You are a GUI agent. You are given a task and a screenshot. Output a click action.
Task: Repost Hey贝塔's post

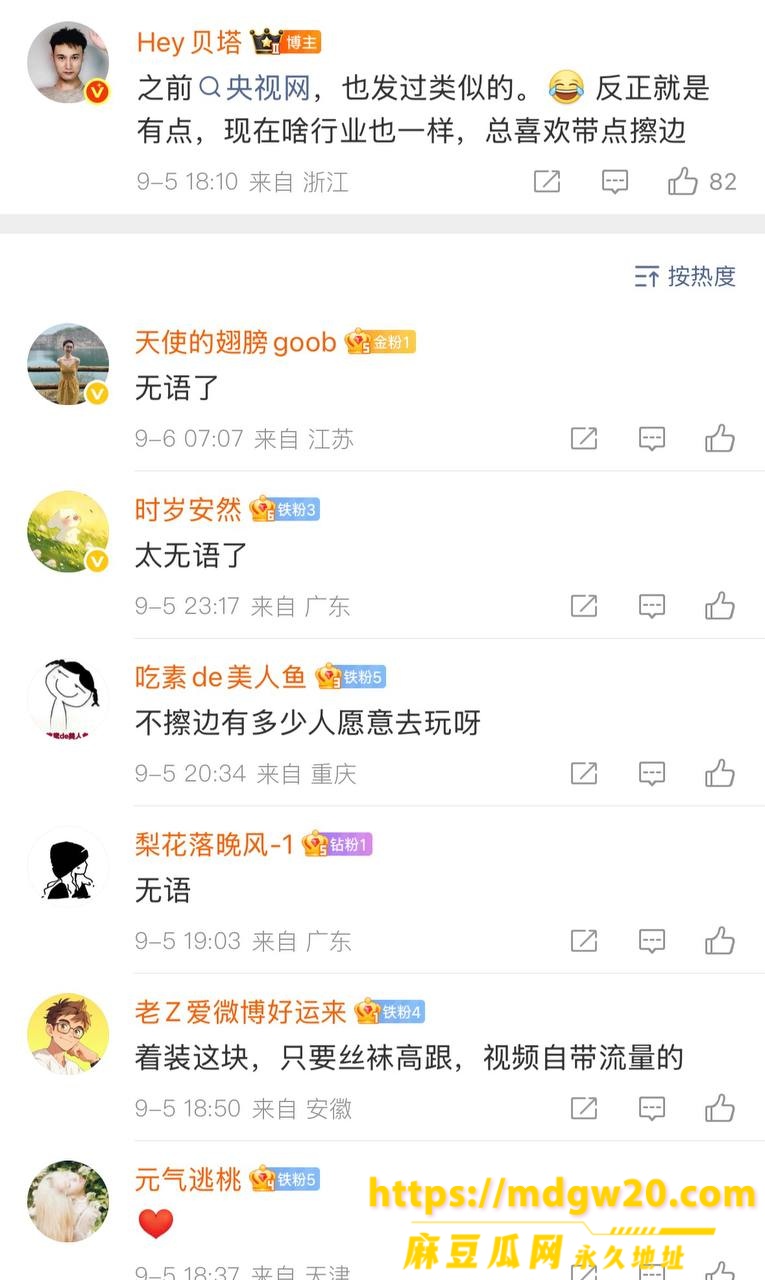[547, 181]
